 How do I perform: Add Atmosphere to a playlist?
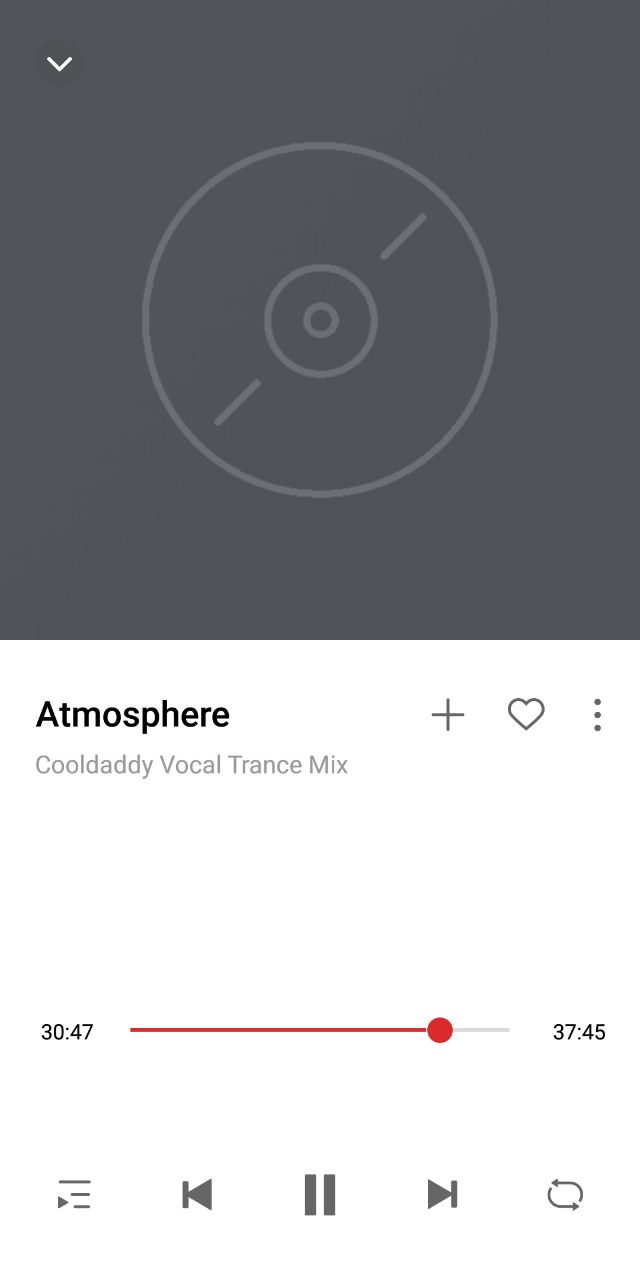(448, 715)
